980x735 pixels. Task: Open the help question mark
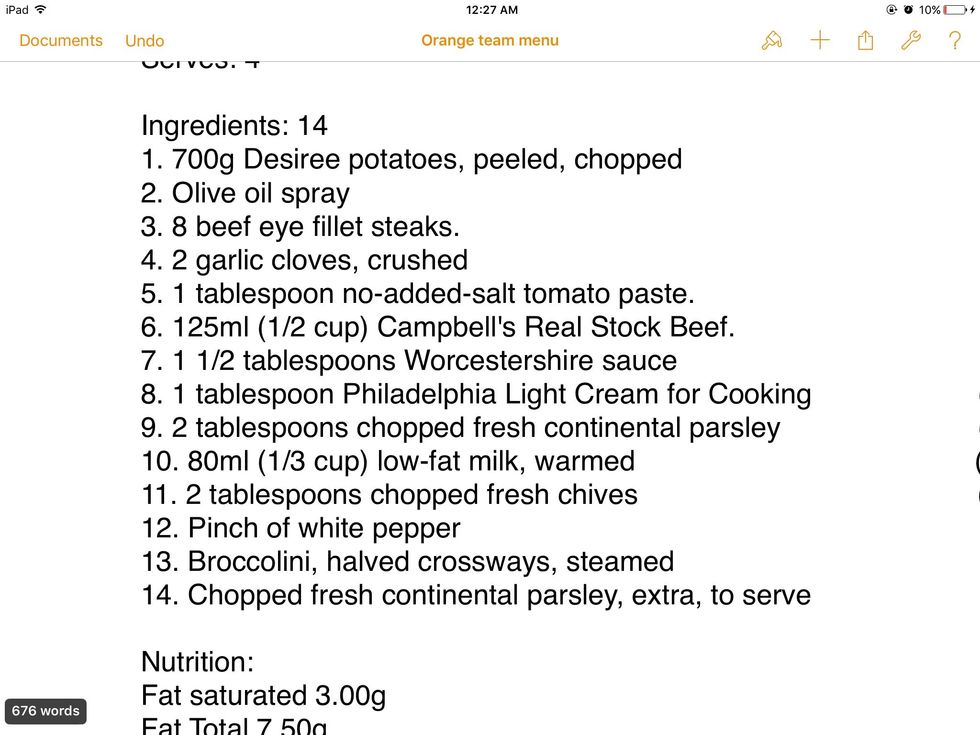click(955, 41)
